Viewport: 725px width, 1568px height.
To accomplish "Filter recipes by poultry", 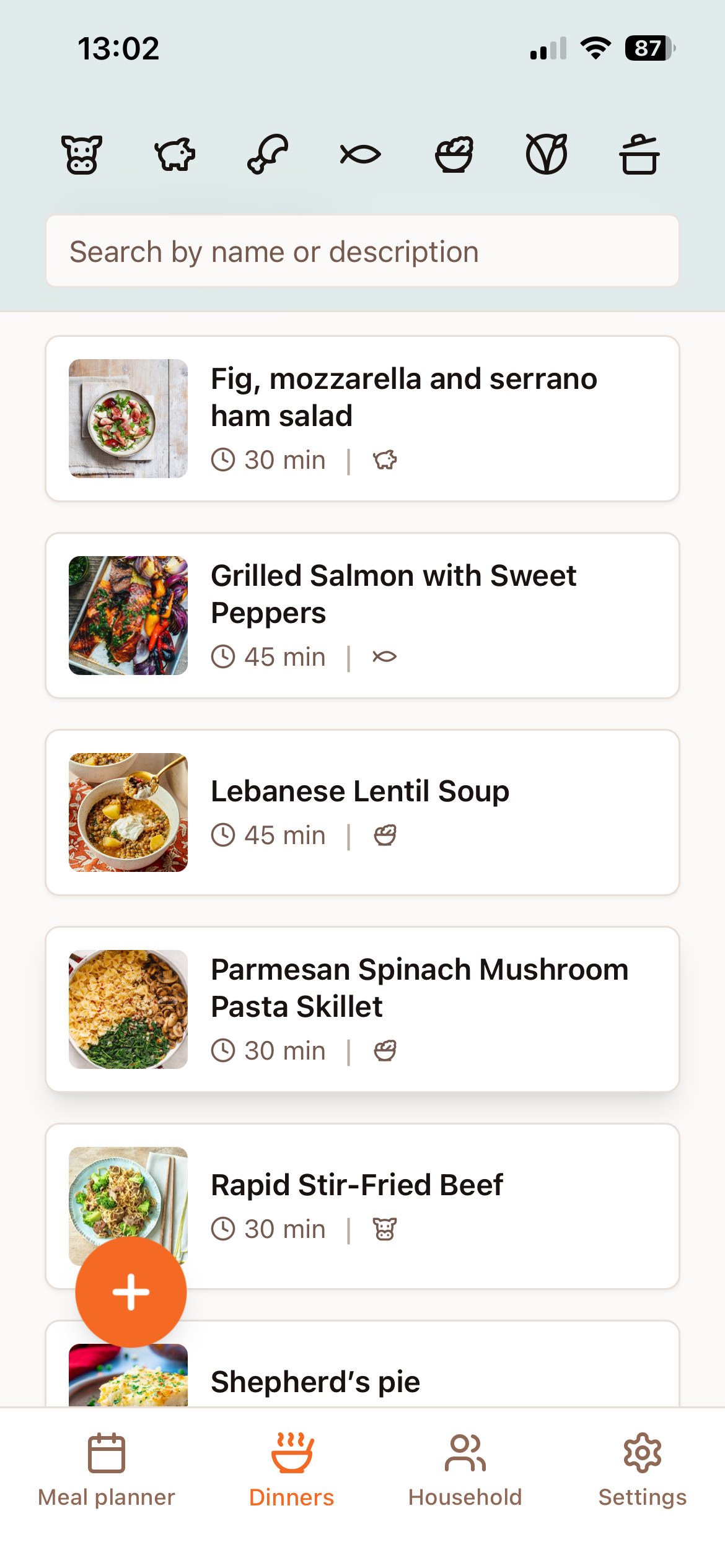I will [x=268, y=154].
